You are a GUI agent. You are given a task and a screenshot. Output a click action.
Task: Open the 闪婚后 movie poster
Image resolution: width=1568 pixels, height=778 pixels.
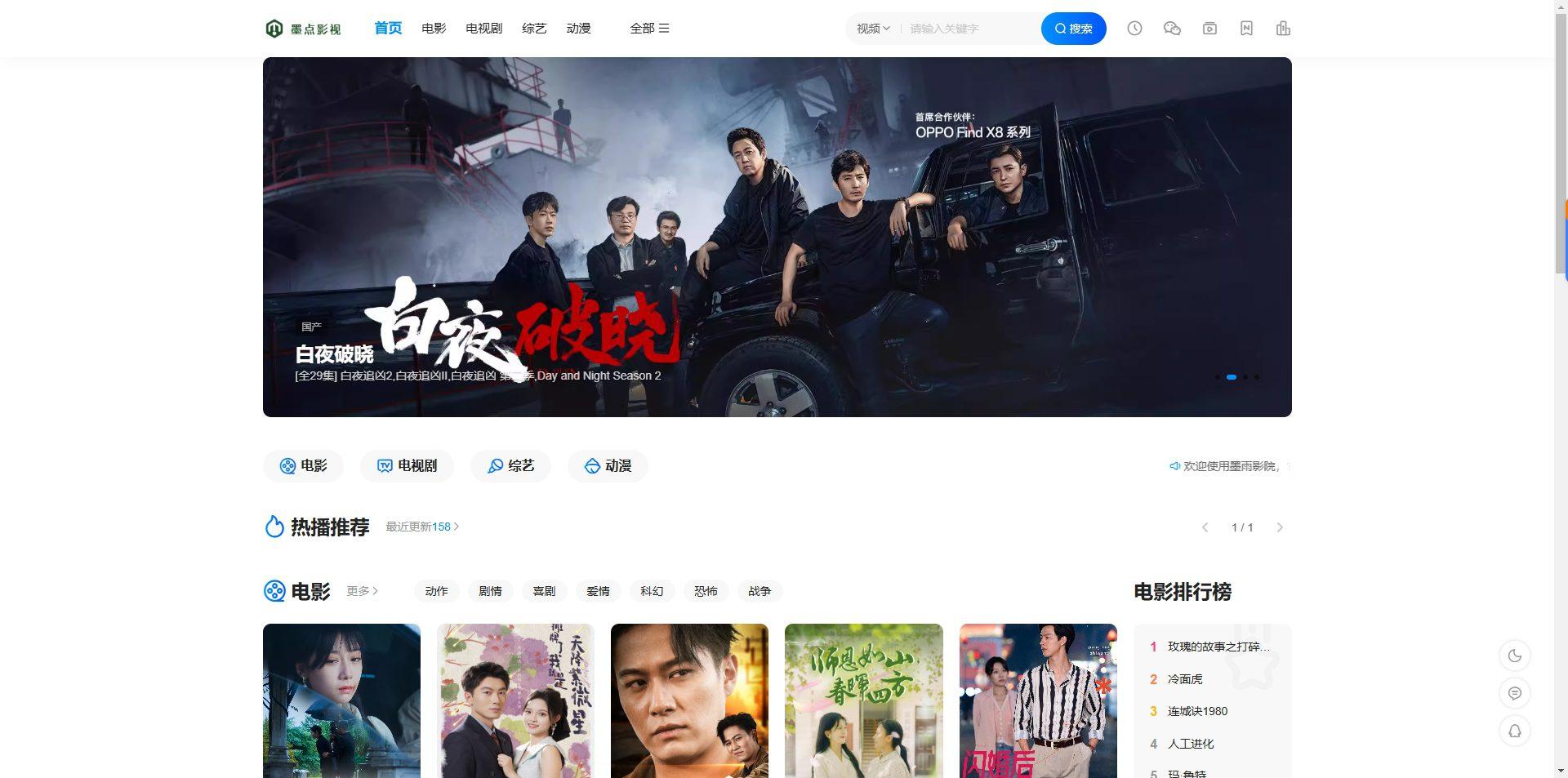click(1037, 700)
